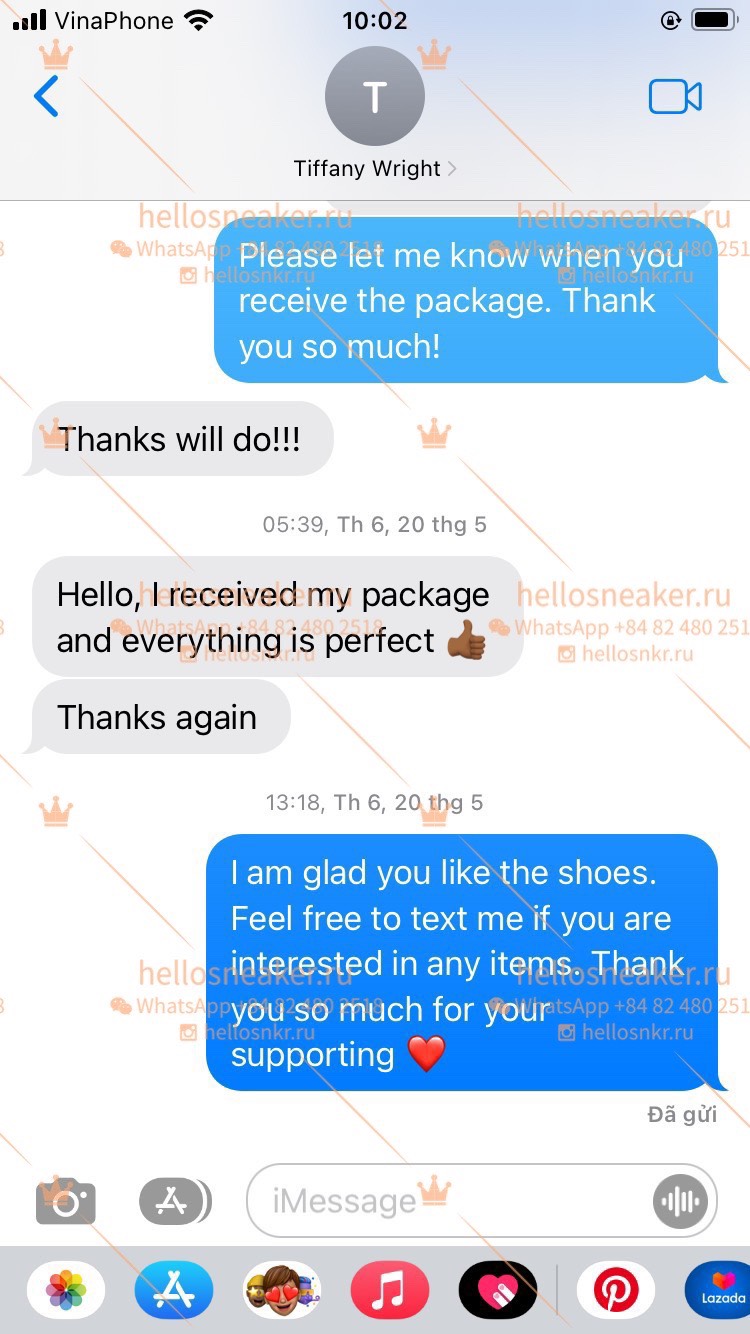Open the Music iMessage app
This screenshot has height=1334, width=750.
[x=390, y=1290]
